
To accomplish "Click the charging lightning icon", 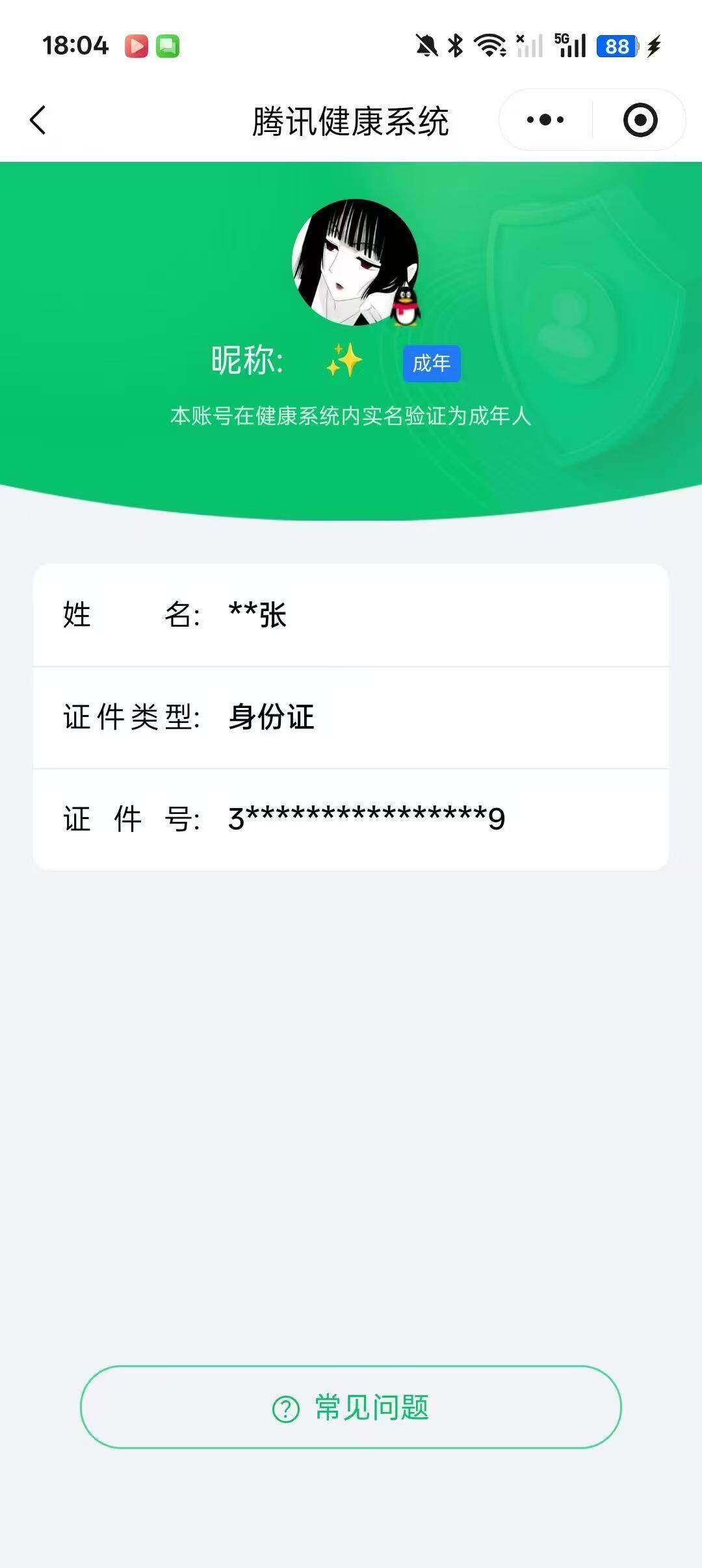I will 653,46.
